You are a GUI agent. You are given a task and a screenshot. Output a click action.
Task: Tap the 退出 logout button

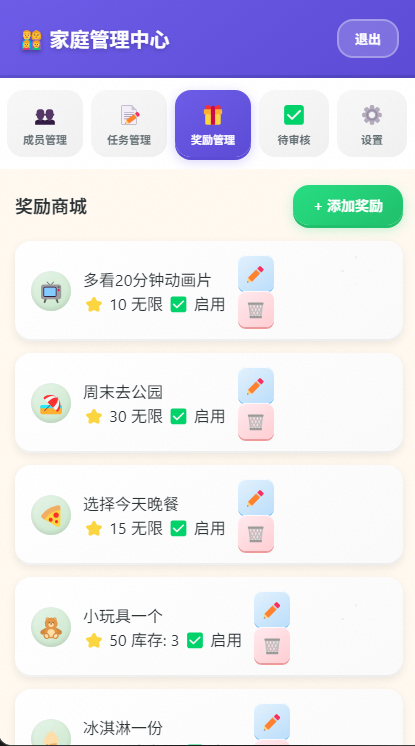point(367,39)
